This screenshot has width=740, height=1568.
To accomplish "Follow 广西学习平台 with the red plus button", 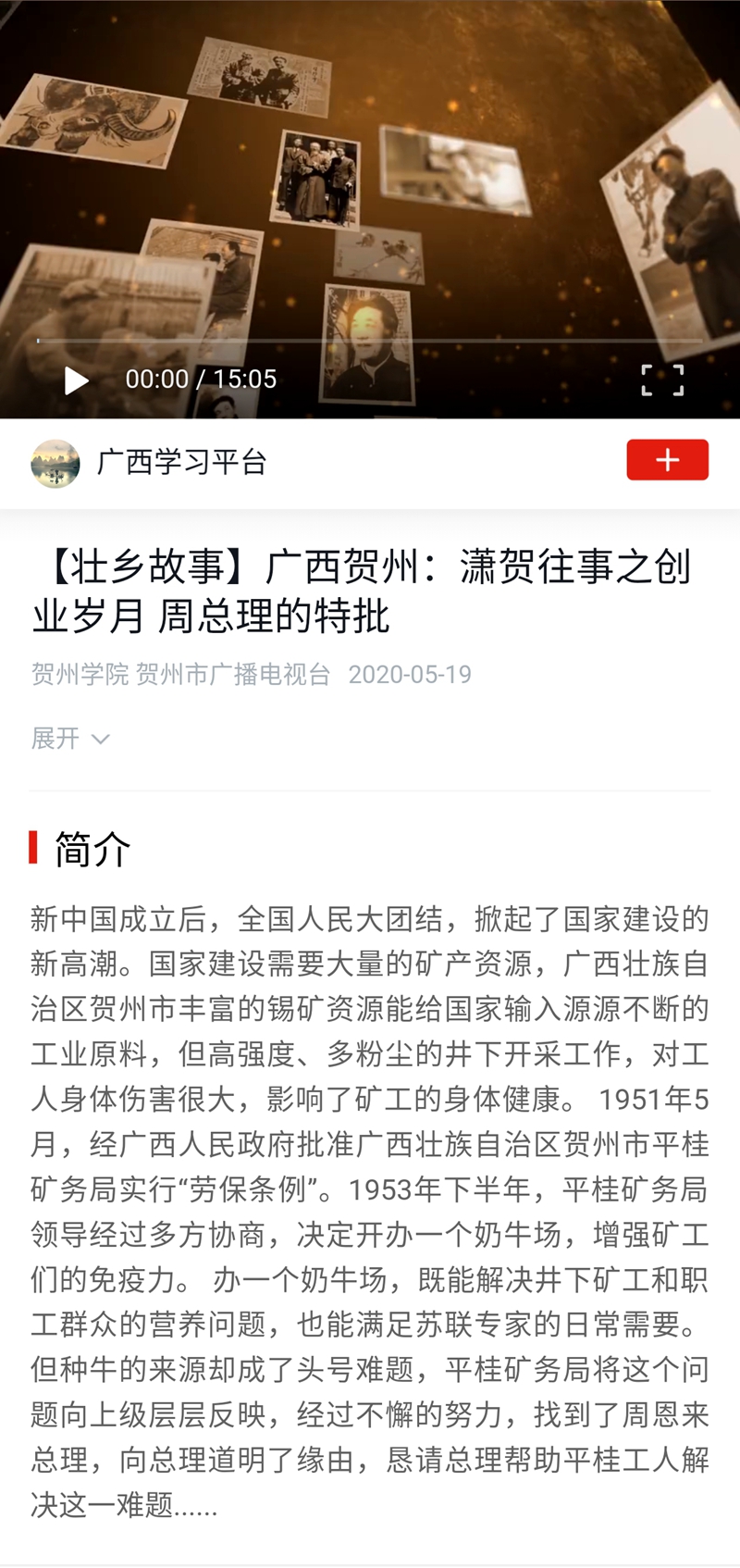I will 667,460.
